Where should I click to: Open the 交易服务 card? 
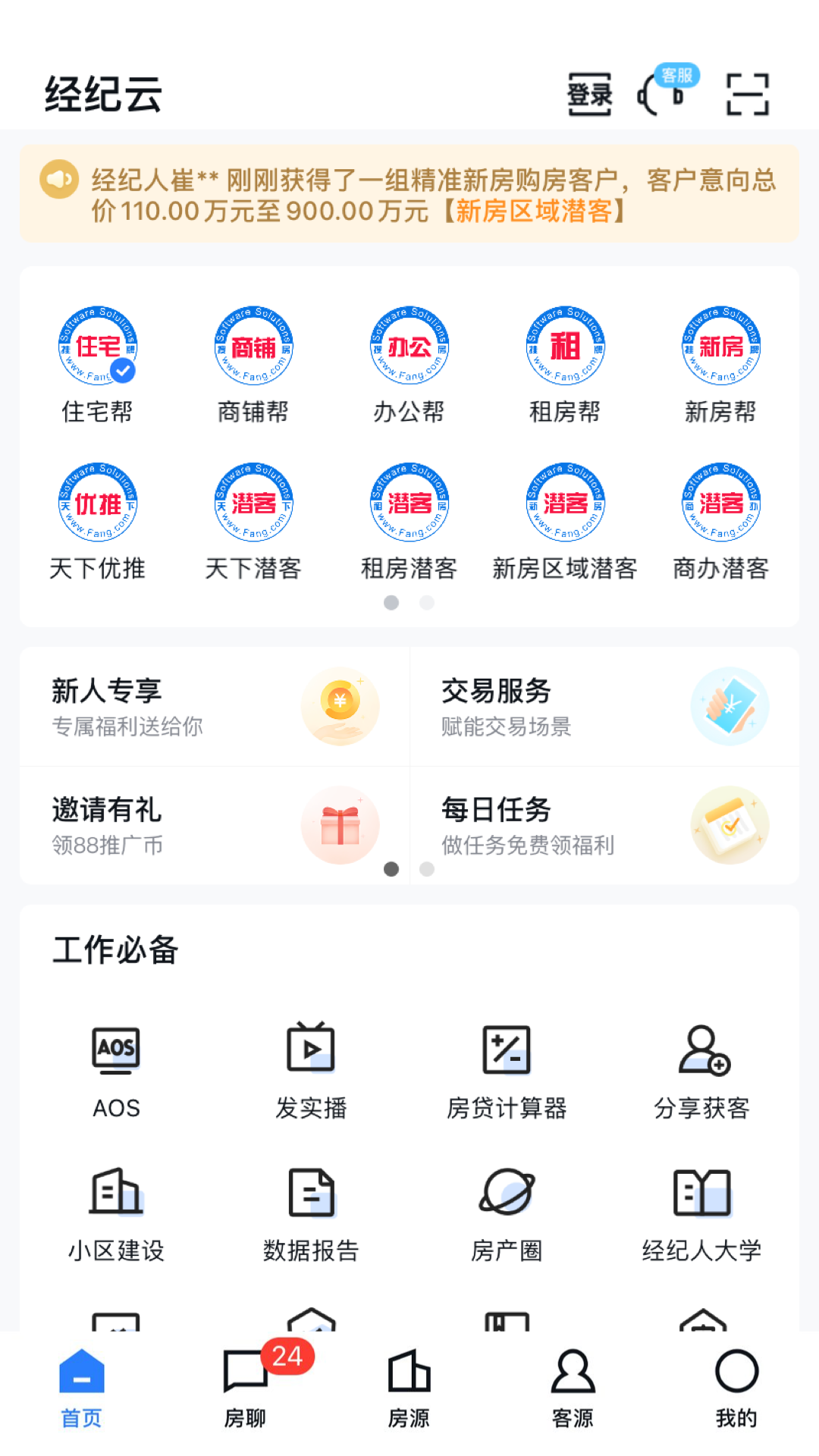[x=604, y=707]
